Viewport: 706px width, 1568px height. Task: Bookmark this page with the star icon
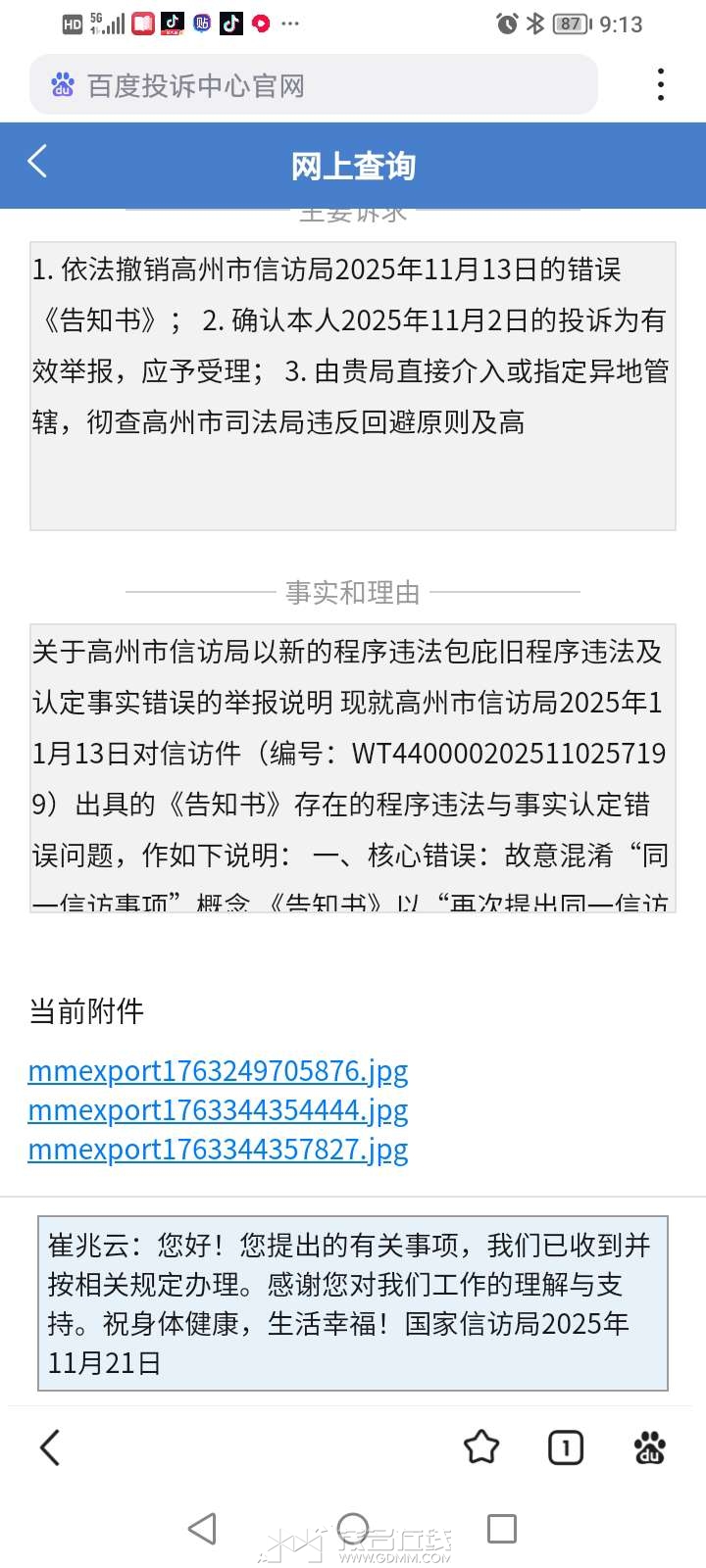(x=480, y=1447)
